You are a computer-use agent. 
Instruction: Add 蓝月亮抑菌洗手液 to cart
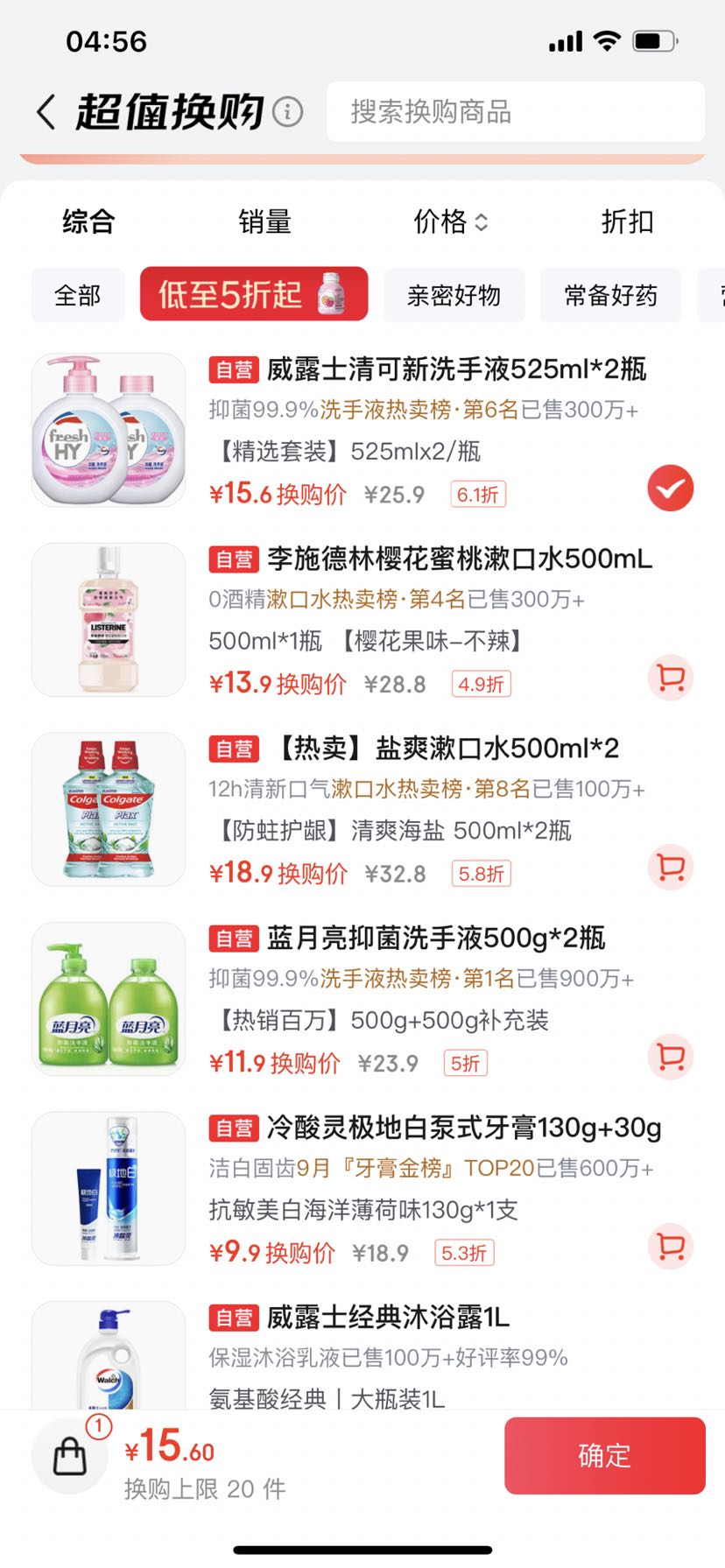pyautogui.click(x=671, y=1057)
